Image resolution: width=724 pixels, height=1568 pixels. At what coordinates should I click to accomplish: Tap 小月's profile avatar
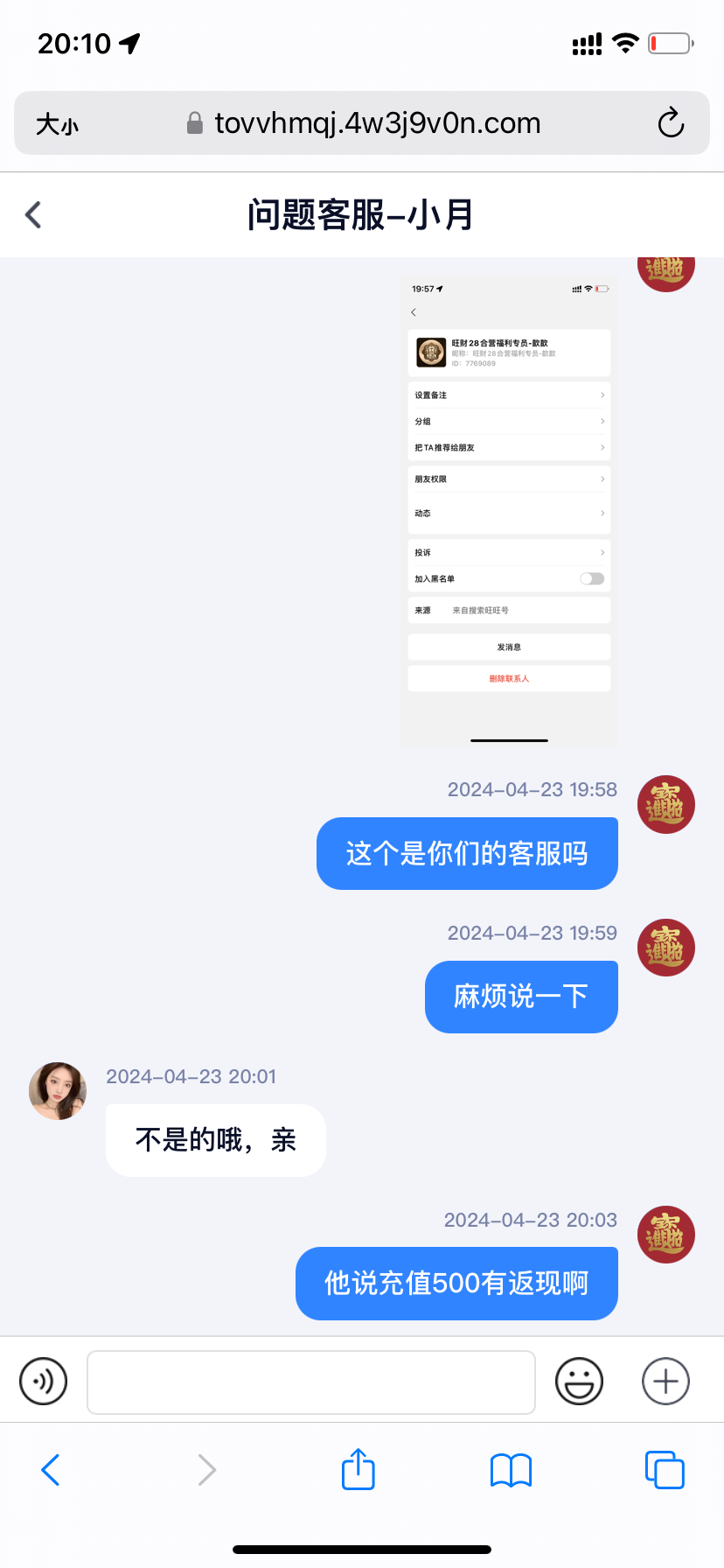point(57,1090)
